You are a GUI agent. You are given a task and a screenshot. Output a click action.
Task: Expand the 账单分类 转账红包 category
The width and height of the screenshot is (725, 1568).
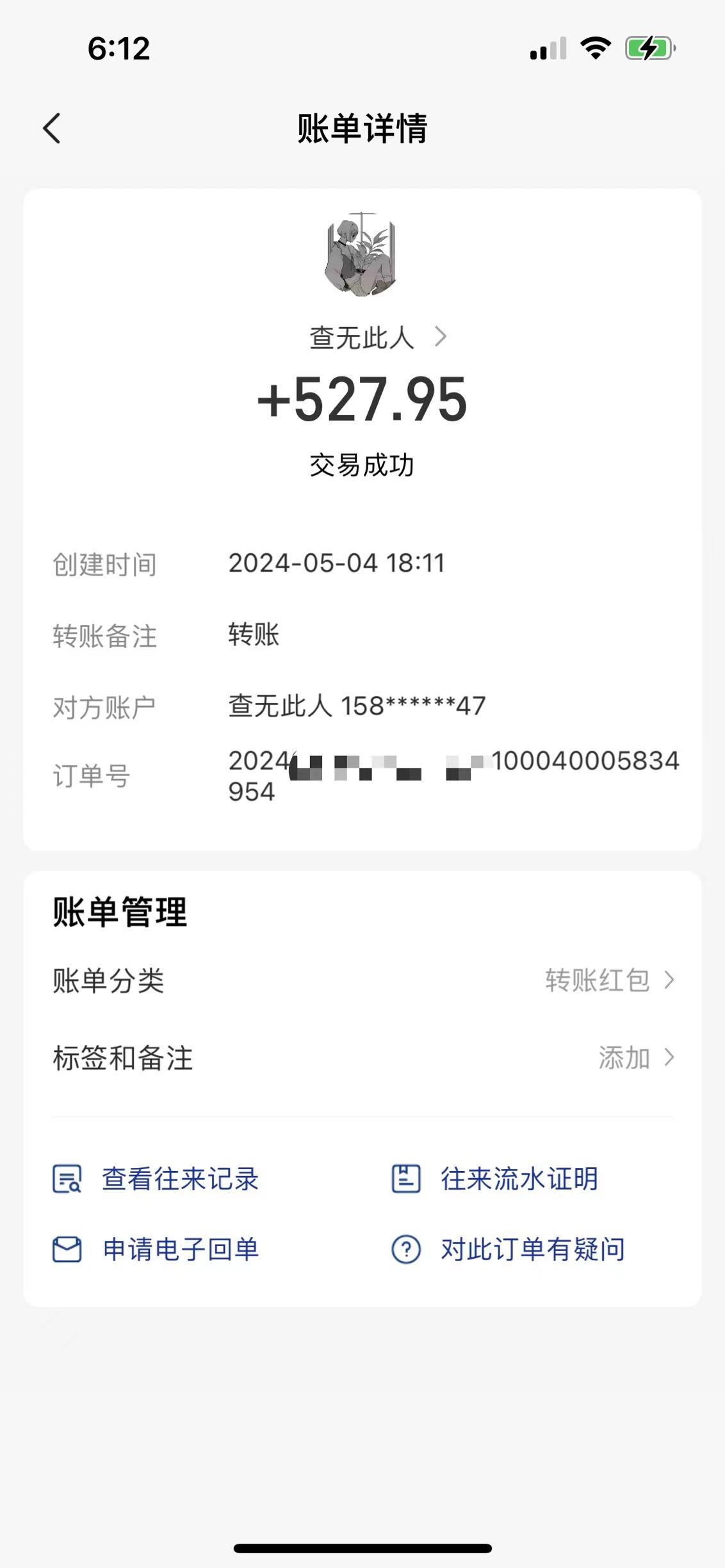670,980
